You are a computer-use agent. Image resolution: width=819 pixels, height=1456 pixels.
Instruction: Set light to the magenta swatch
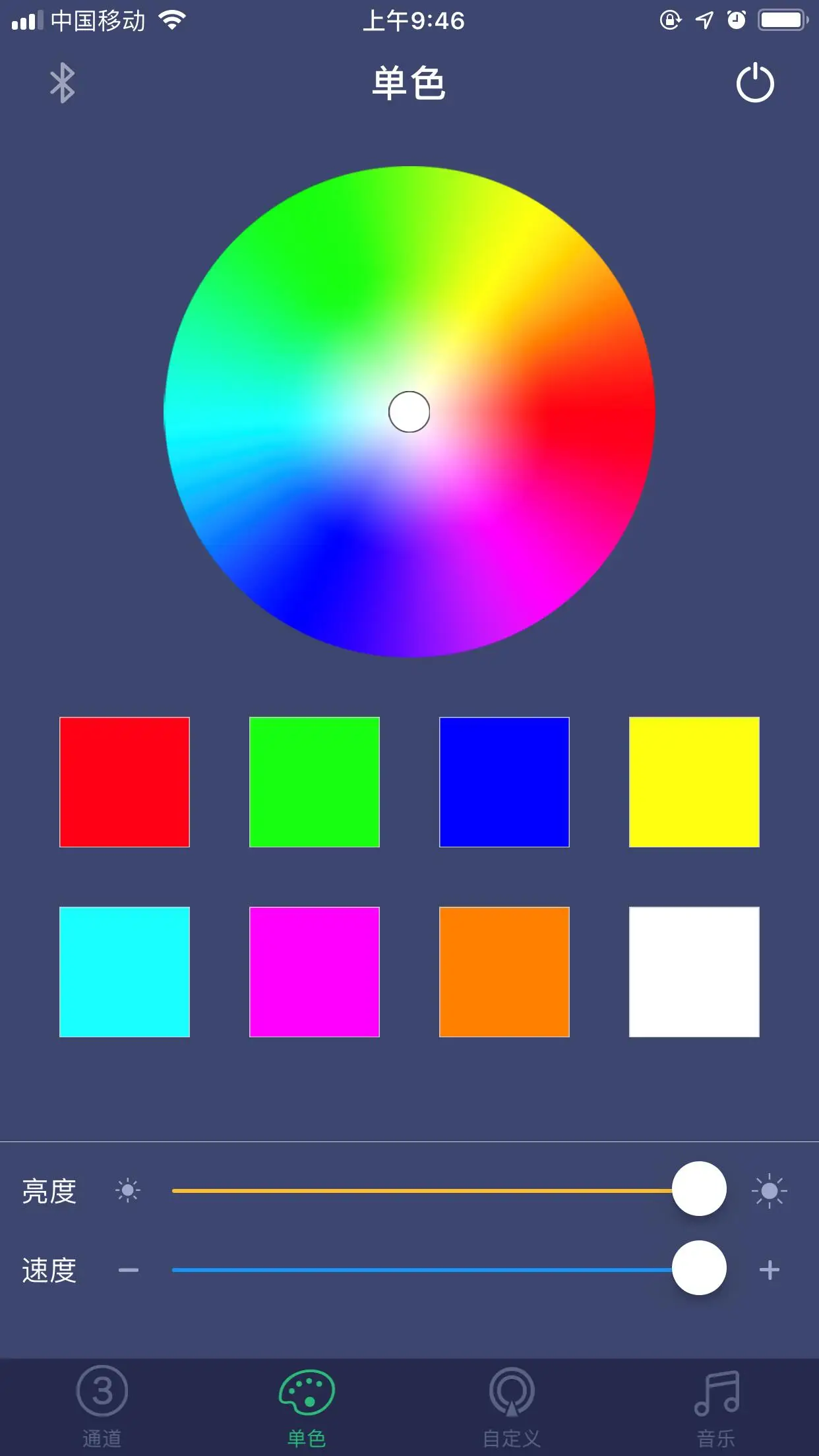[315, 972]
